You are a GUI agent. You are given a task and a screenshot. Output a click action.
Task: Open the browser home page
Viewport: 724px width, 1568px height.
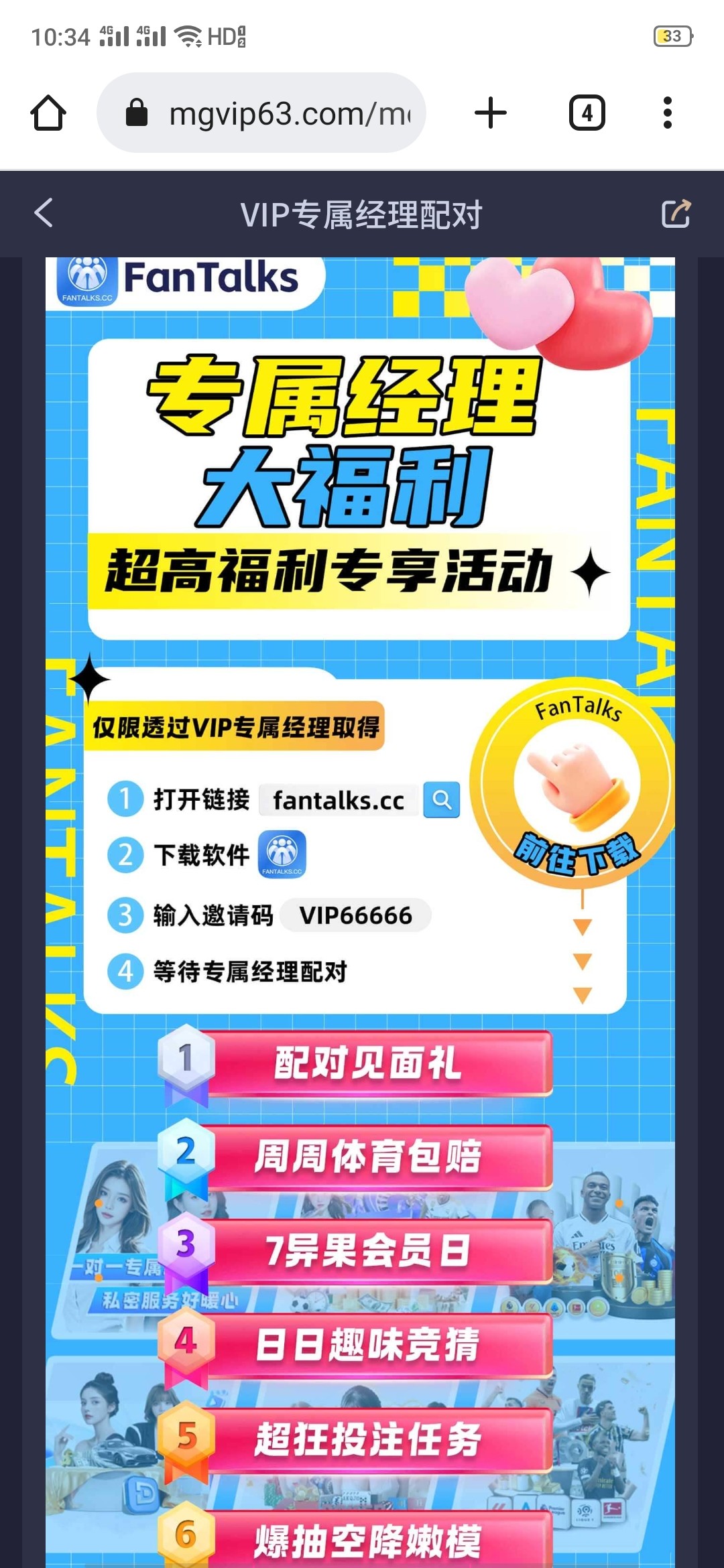tap(48, 113)
